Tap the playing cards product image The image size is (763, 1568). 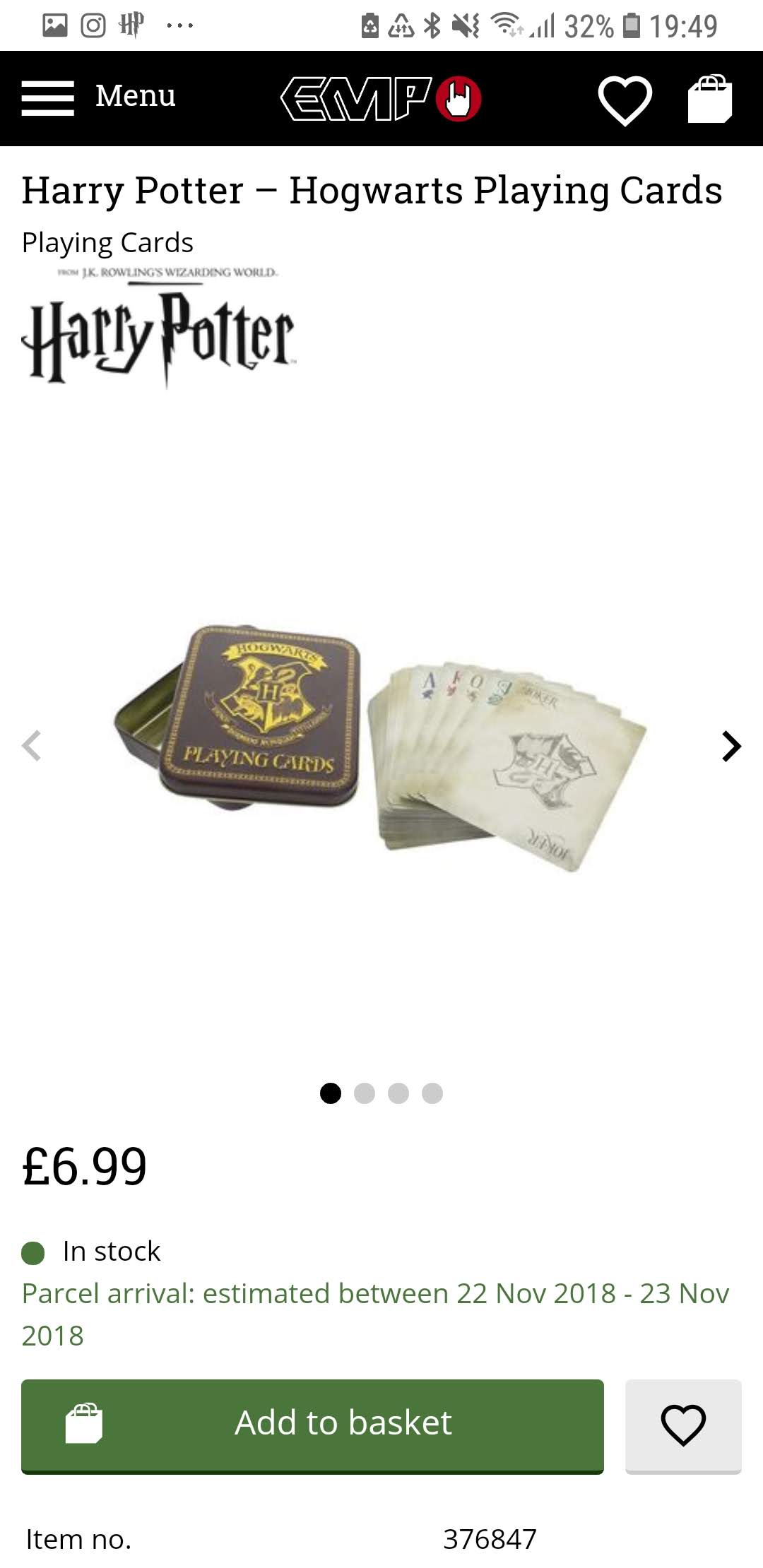click(380, 746)
